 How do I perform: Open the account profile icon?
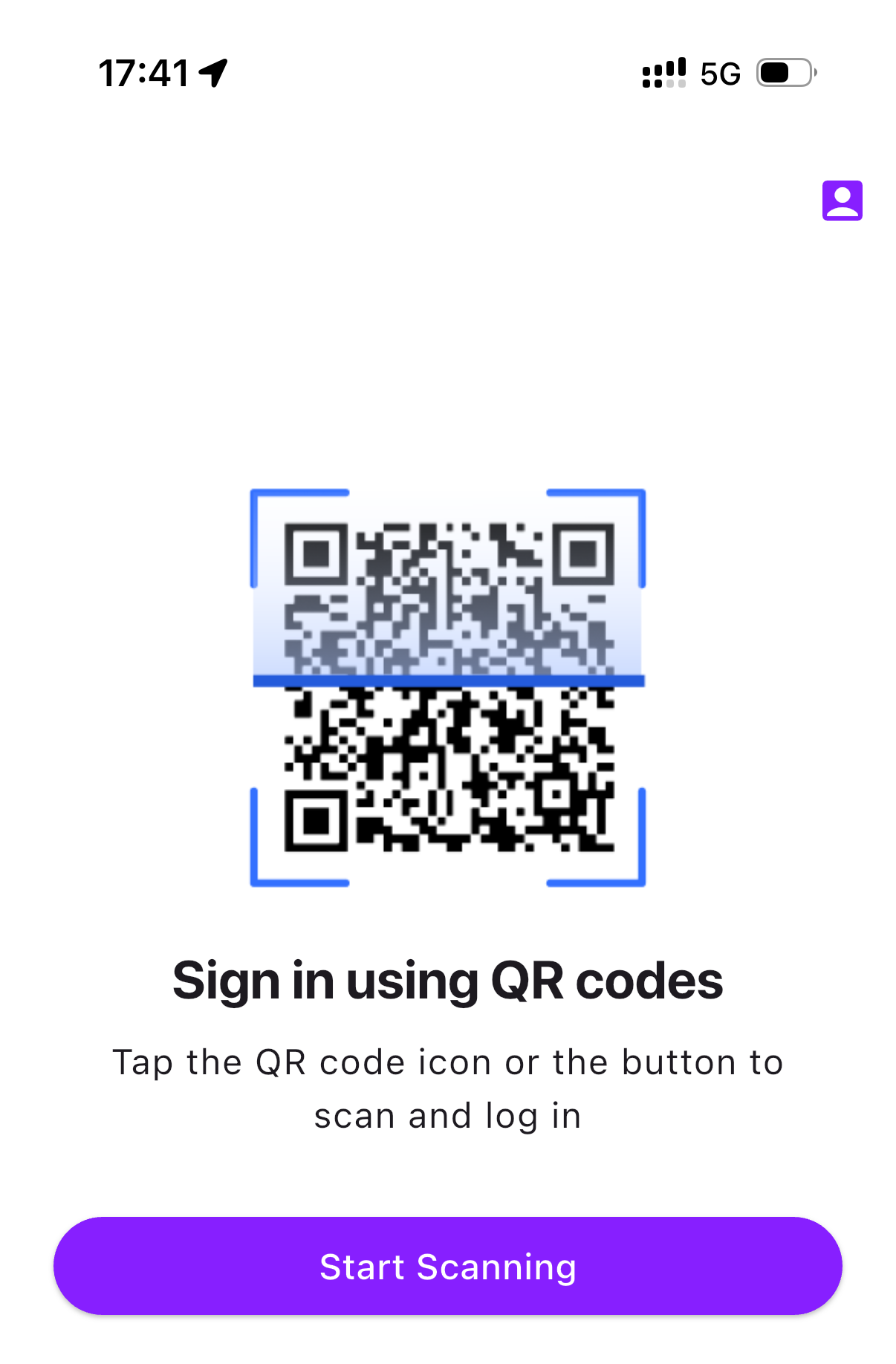click(x=842, y=201)
